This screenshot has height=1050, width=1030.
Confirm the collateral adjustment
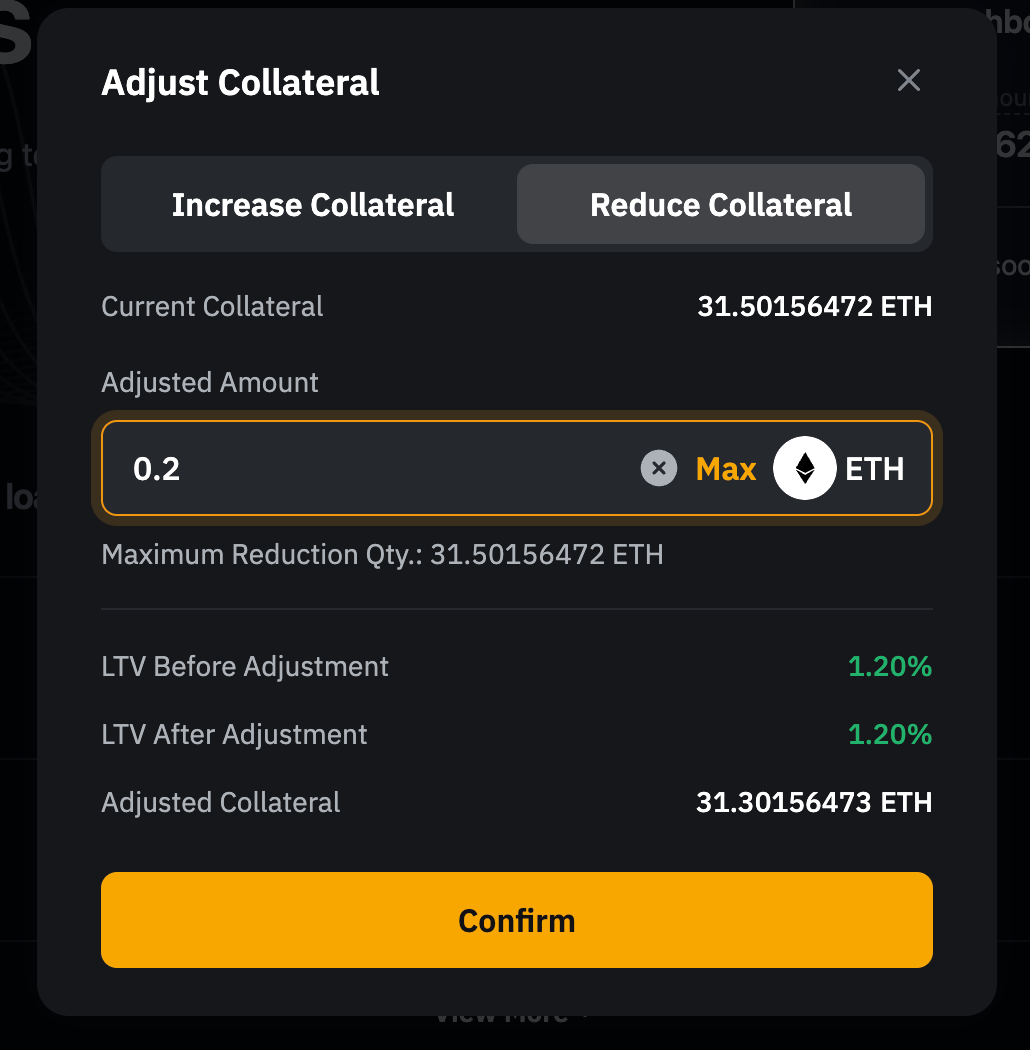[516, 920]
